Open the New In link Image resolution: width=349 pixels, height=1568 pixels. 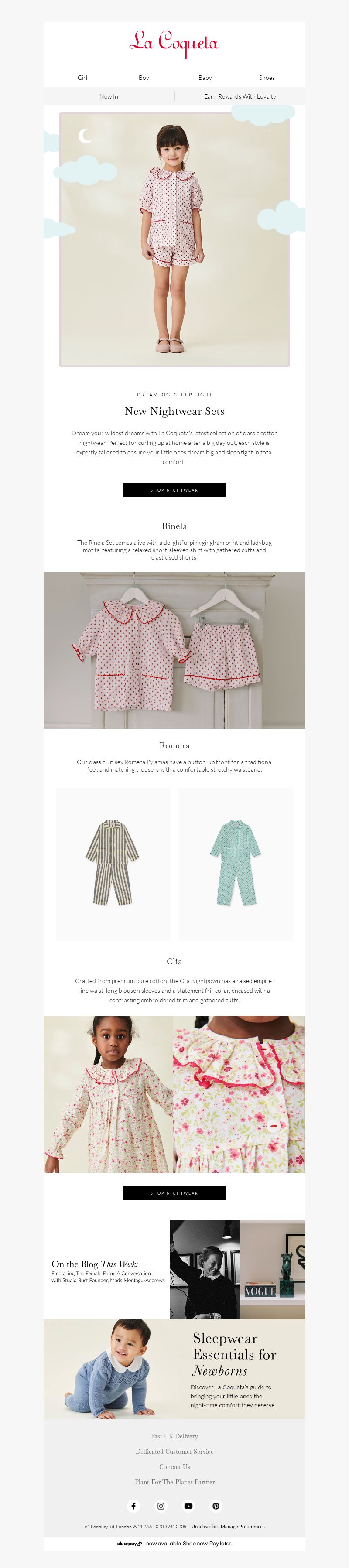(x=109, y=96)
